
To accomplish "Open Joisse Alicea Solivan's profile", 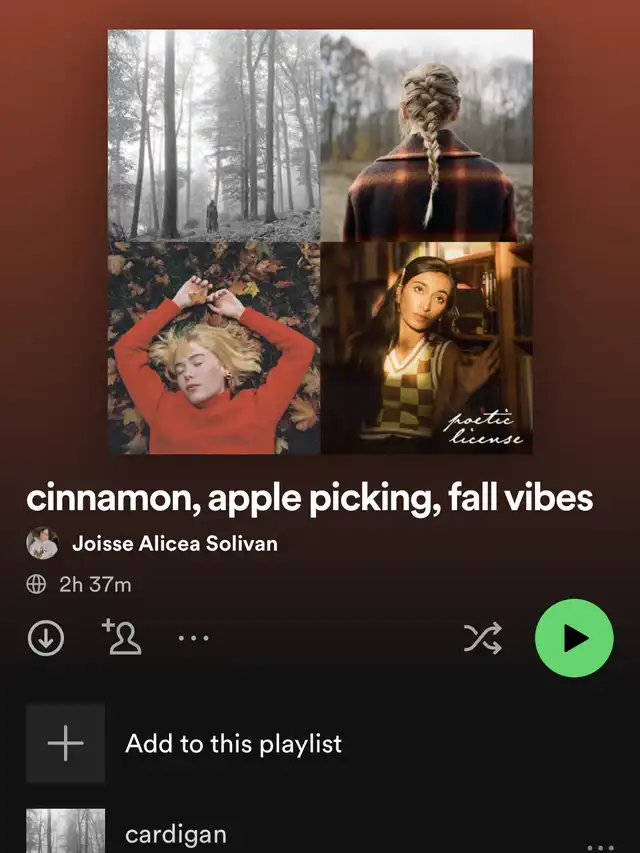I will point(174,544).
